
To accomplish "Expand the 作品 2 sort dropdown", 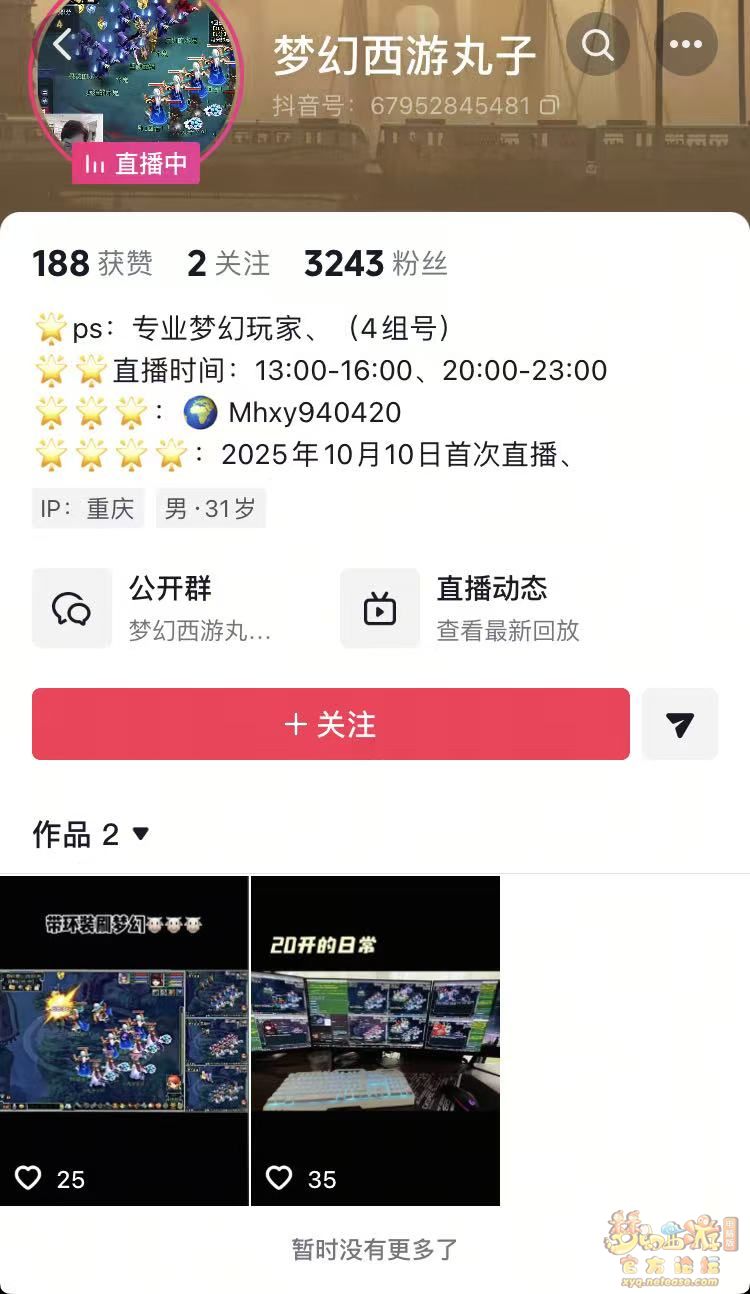I will 91,834.
